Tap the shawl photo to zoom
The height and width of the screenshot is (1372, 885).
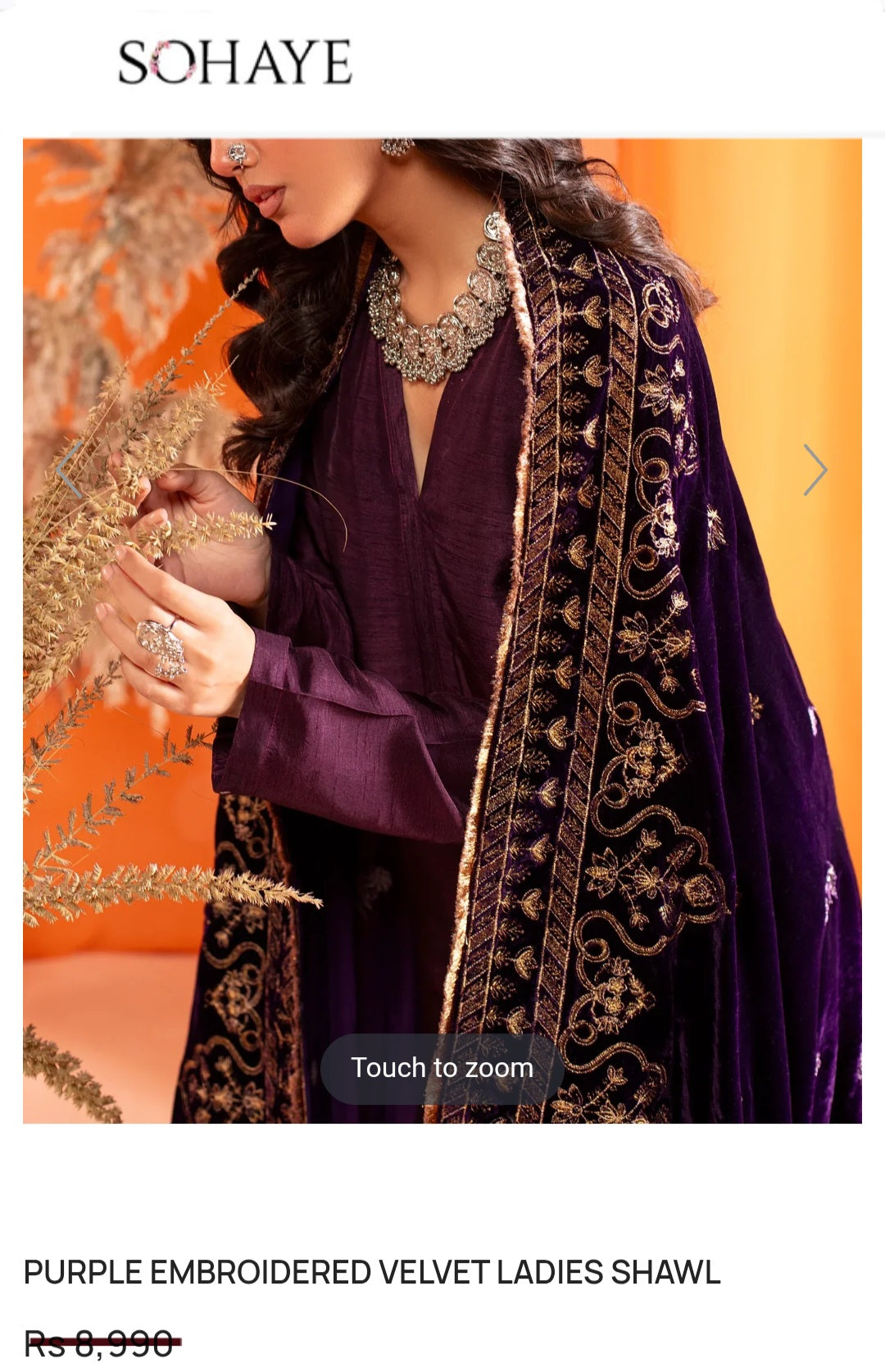pos(442,656)
